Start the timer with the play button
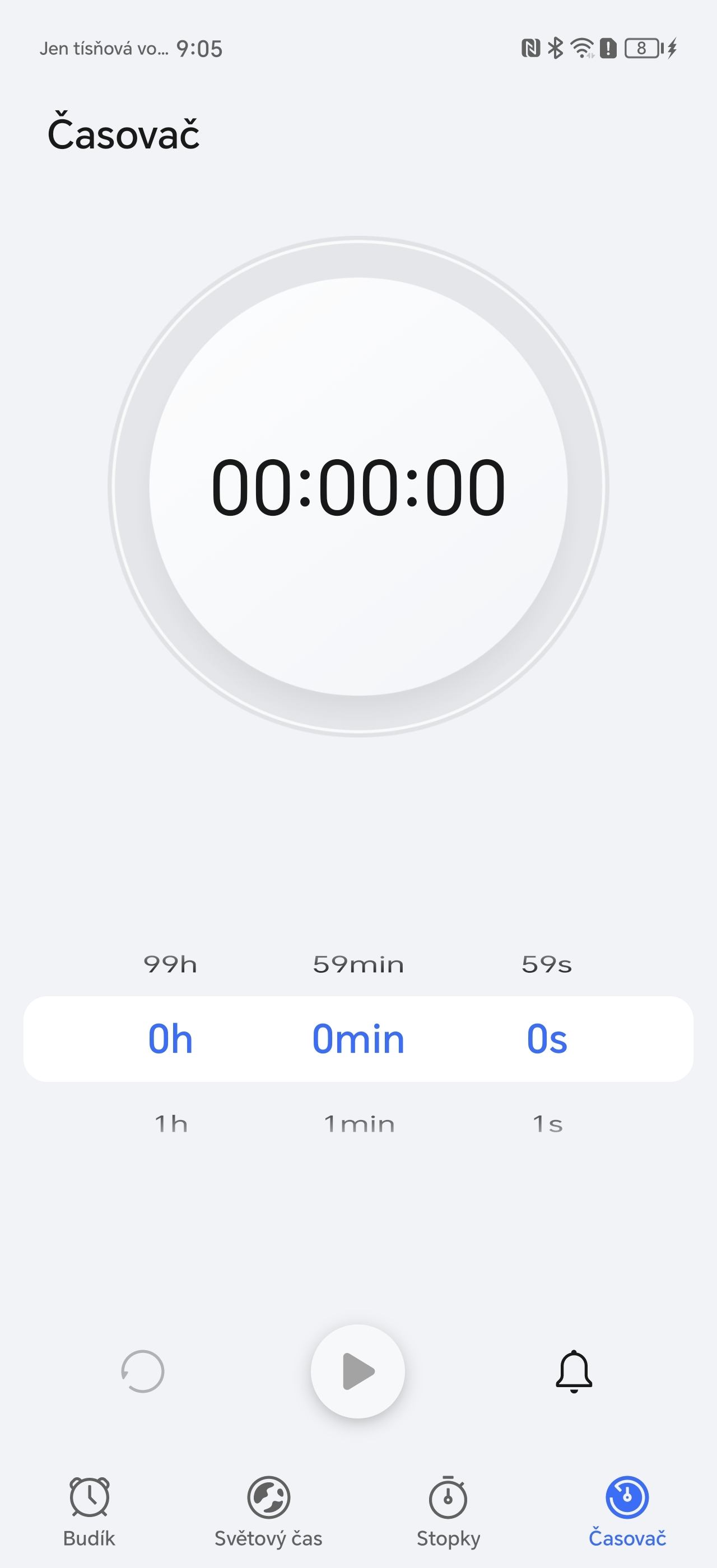 (358, 1371)
